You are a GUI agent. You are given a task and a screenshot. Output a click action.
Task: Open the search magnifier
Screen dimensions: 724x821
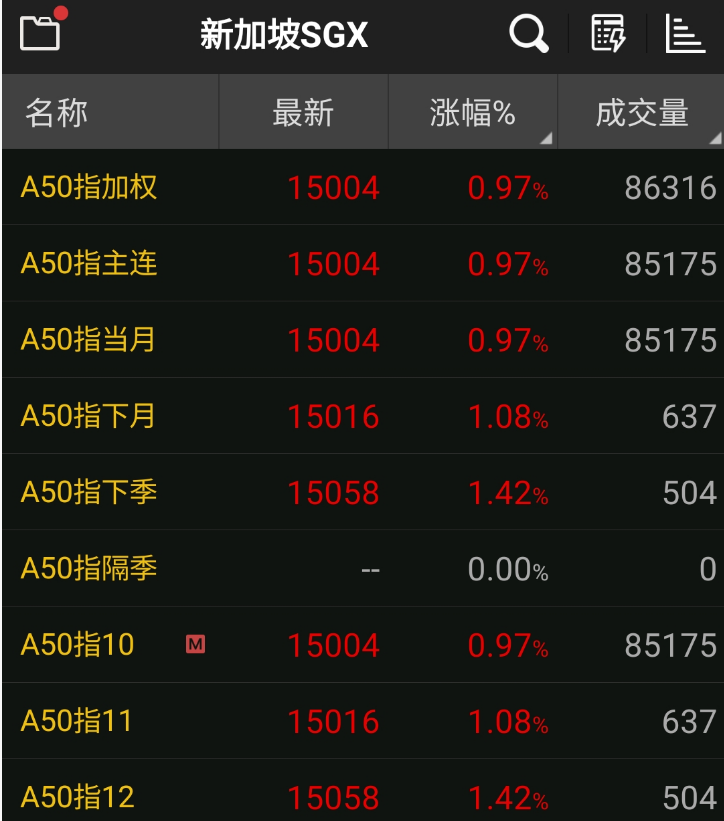click(x=528, y=34)
